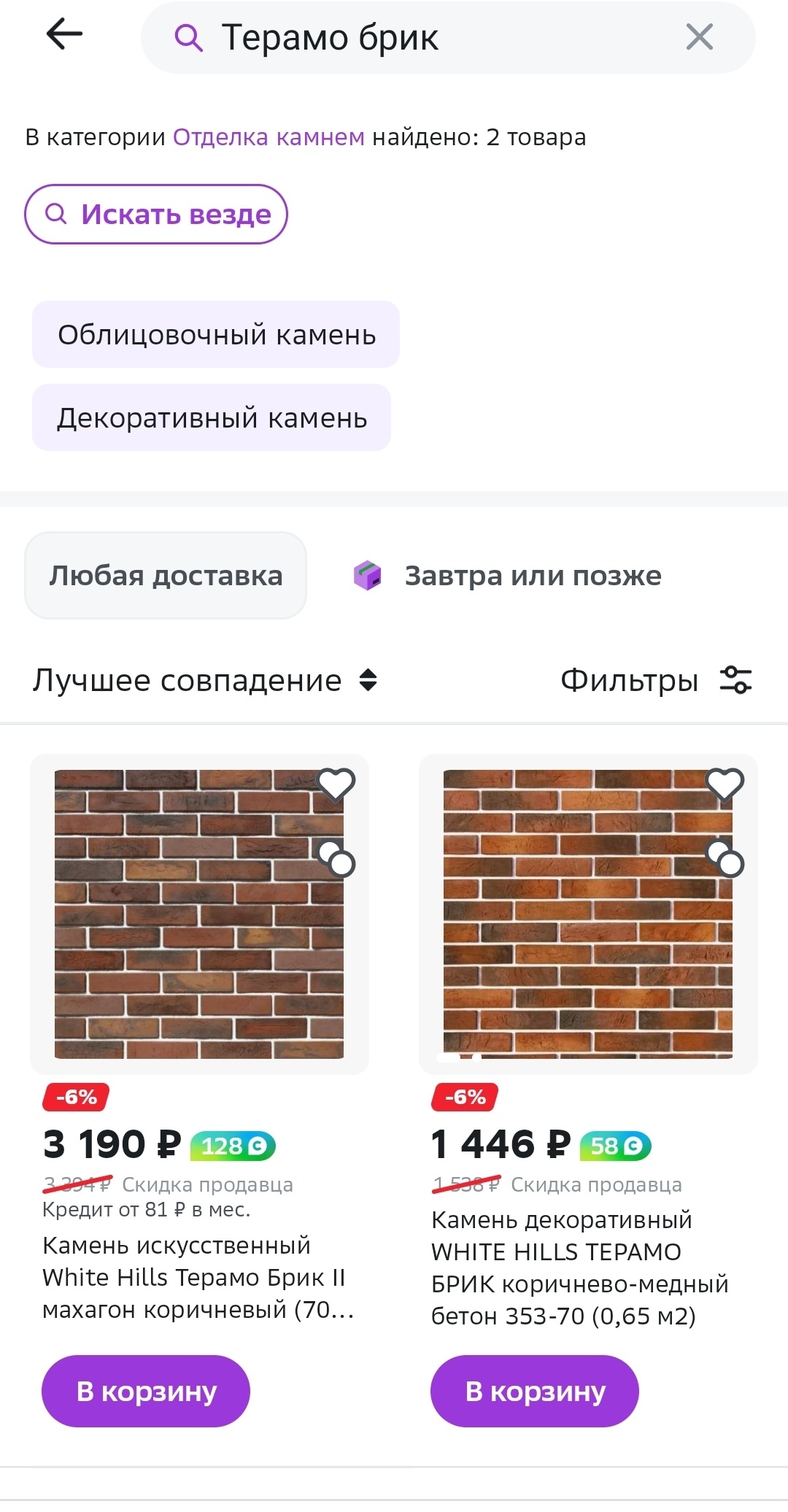Tap the search field with Терамо брик

(x=423, y=37)
